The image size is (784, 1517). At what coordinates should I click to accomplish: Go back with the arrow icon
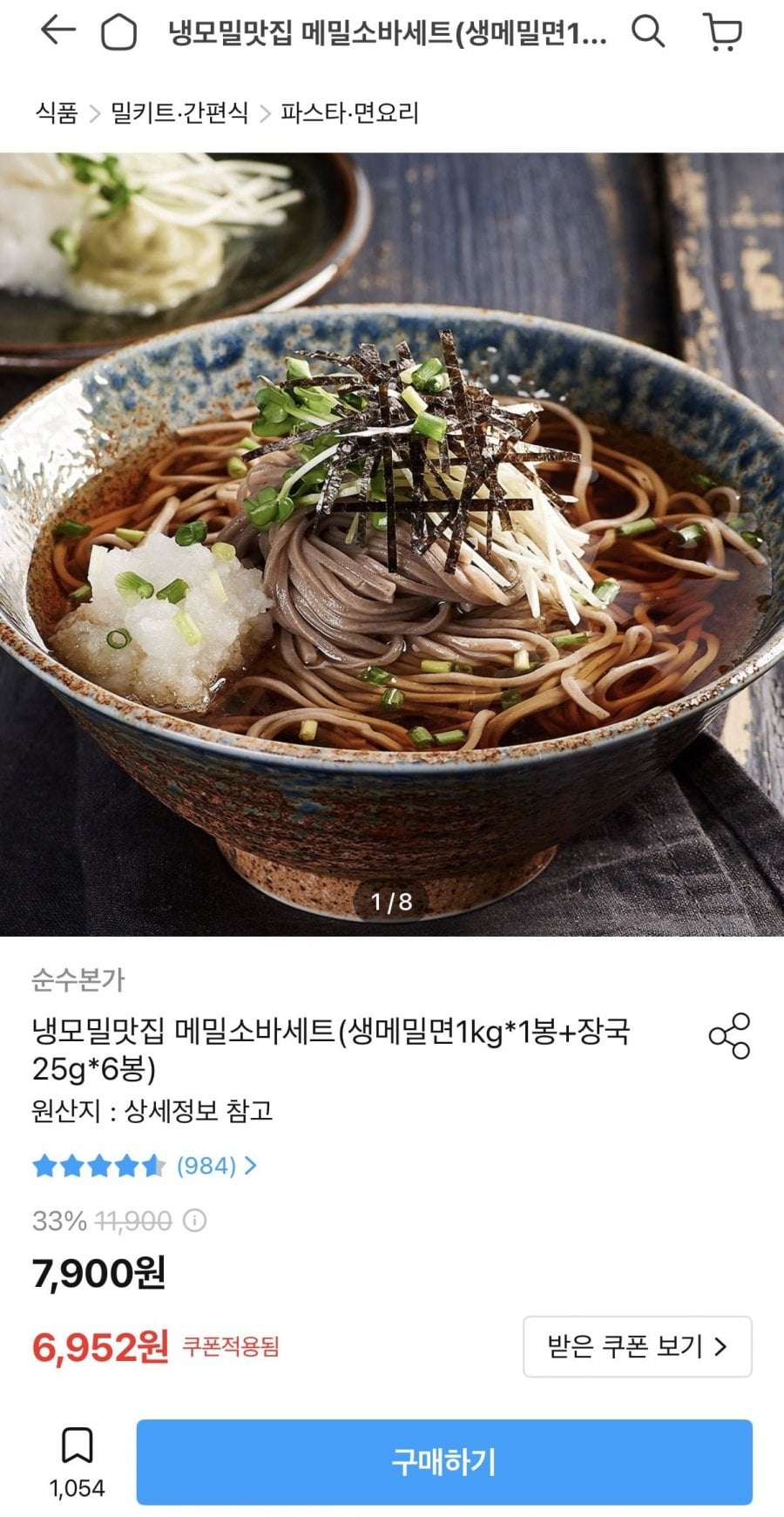[57, 32]
